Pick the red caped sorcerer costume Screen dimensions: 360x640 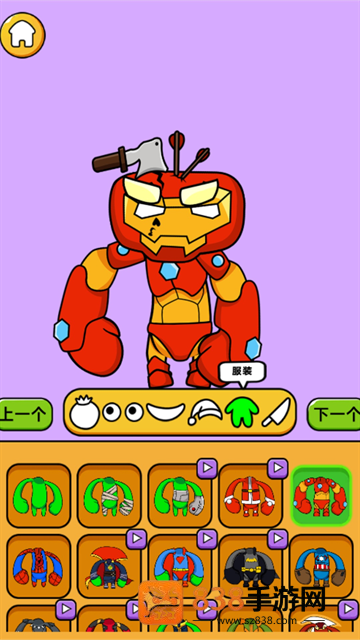tap(109, 567)
